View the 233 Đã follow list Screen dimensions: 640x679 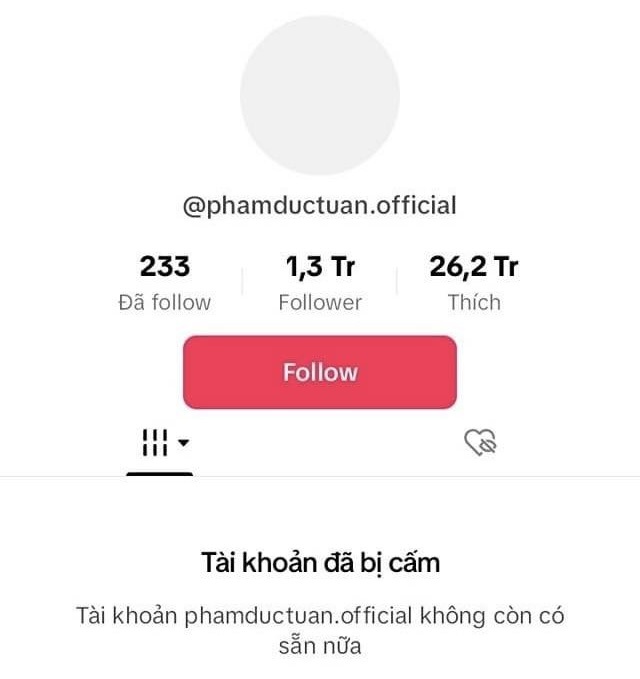[x=165, y=282]
